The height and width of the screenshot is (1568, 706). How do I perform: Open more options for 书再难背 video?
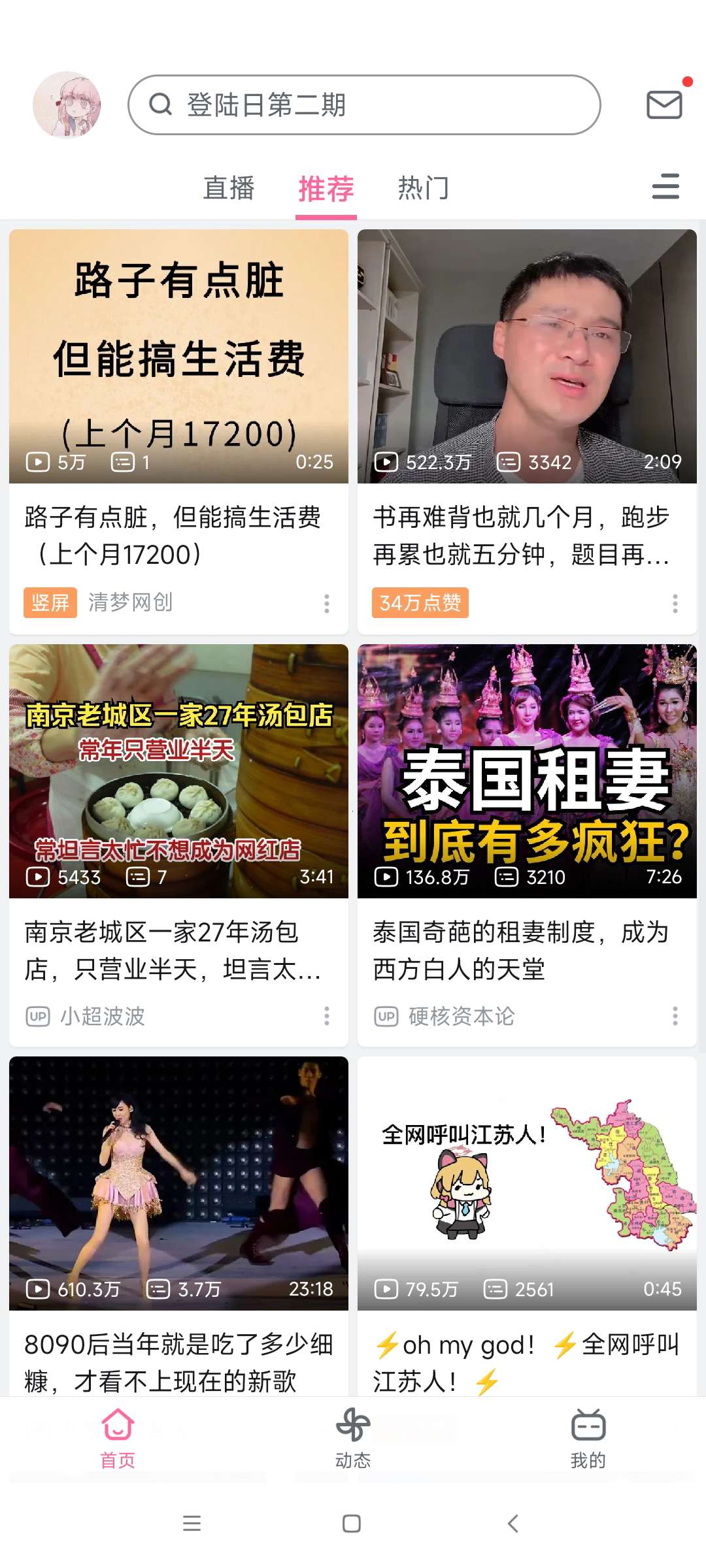coord(675,603)
